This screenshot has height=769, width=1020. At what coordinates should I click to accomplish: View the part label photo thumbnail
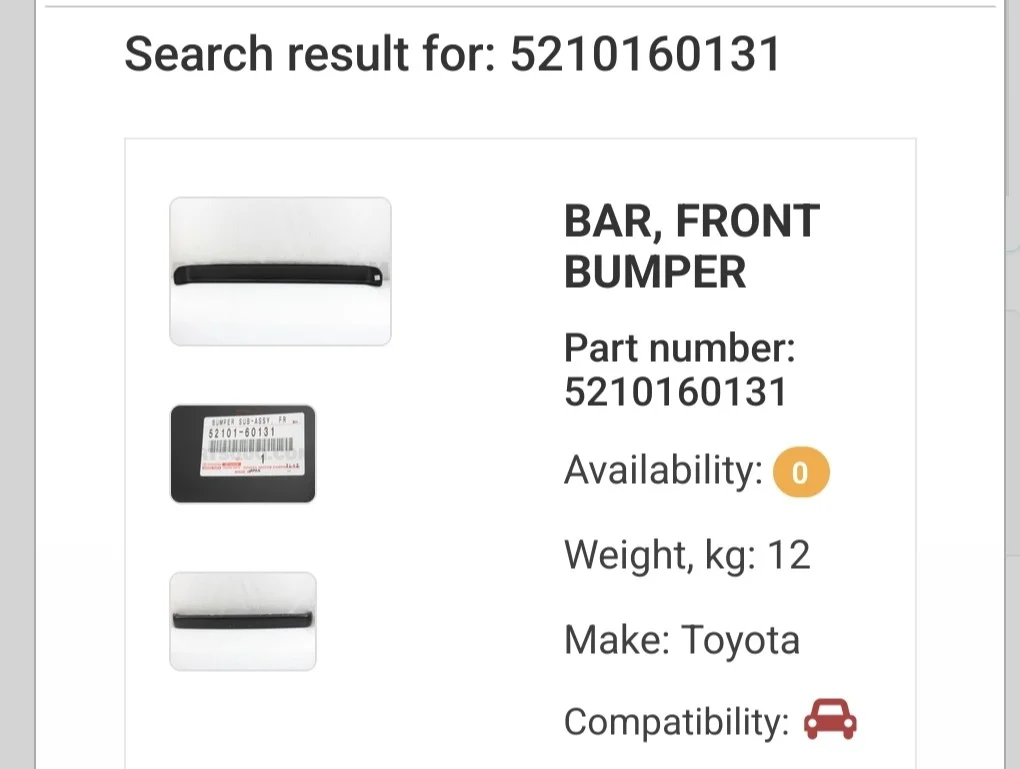tap(243, 453)
